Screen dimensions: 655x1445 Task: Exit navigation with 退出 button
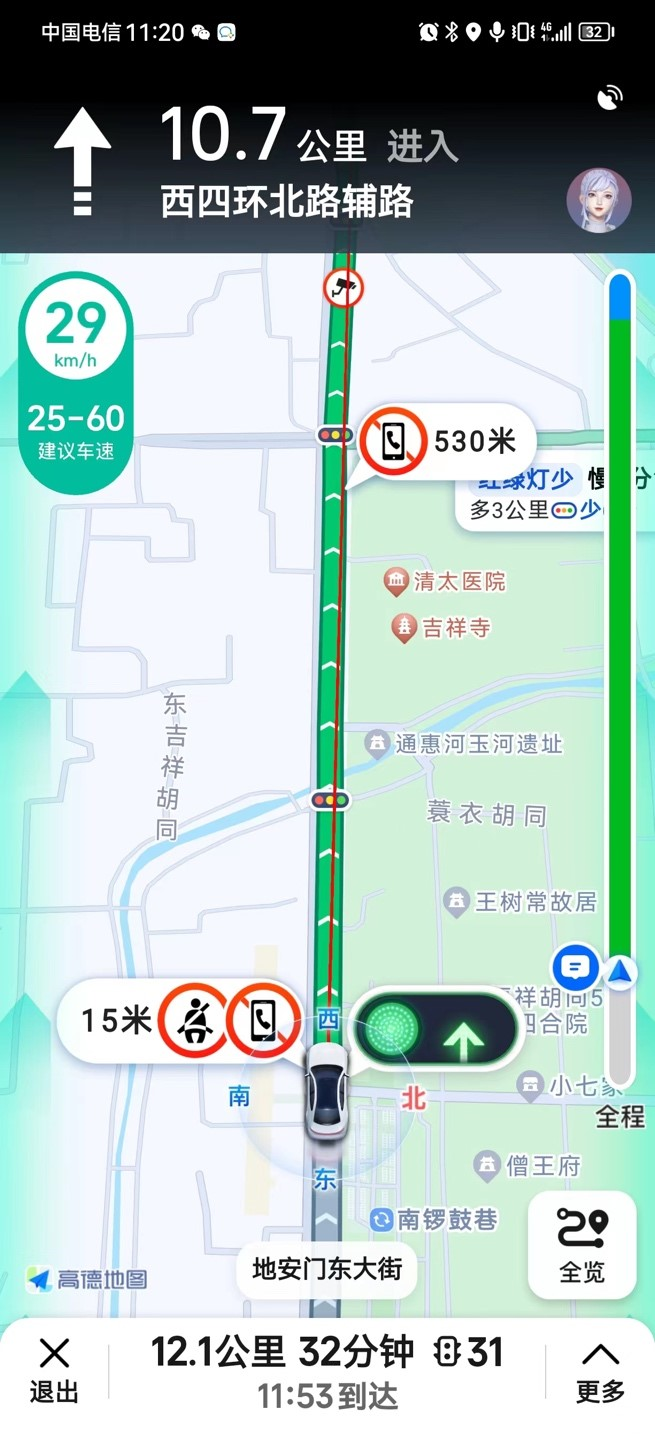54,1371
